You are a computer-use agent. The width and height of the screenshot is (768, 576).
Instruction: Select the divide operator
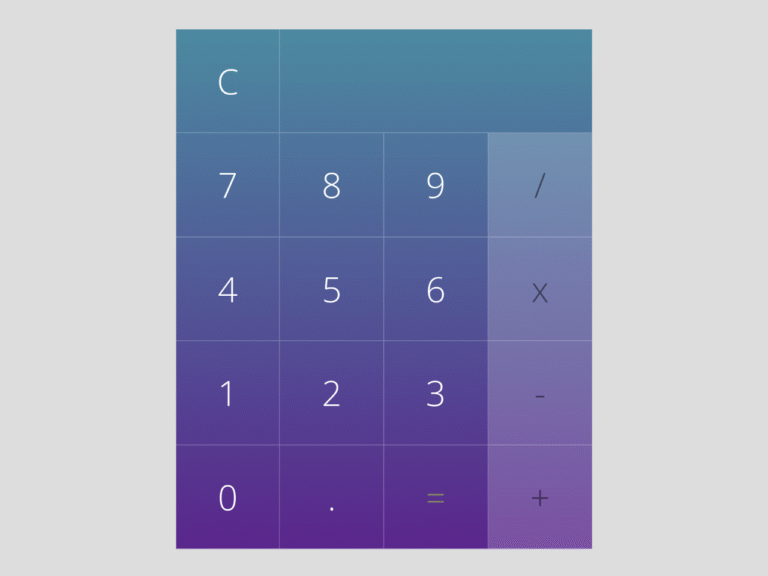(x=540, y=185)
